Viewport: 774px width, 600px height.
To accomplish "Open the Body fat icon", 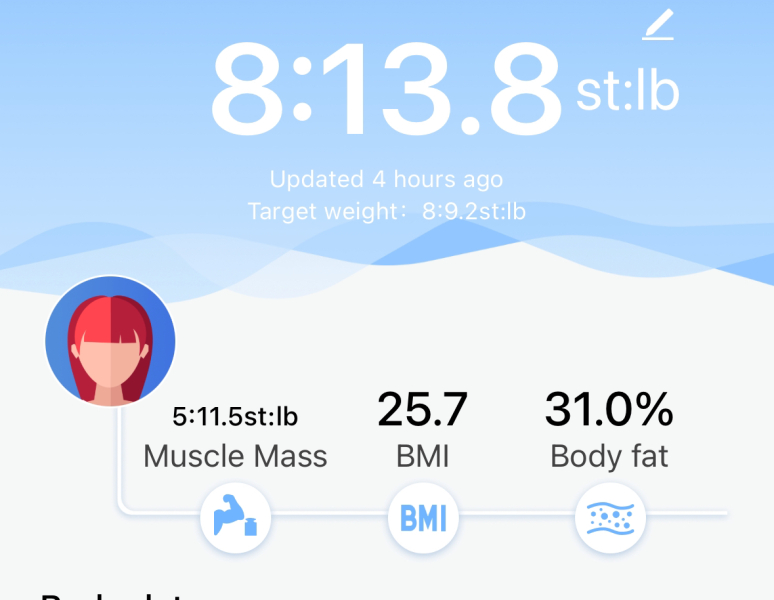I will [610, 519].
